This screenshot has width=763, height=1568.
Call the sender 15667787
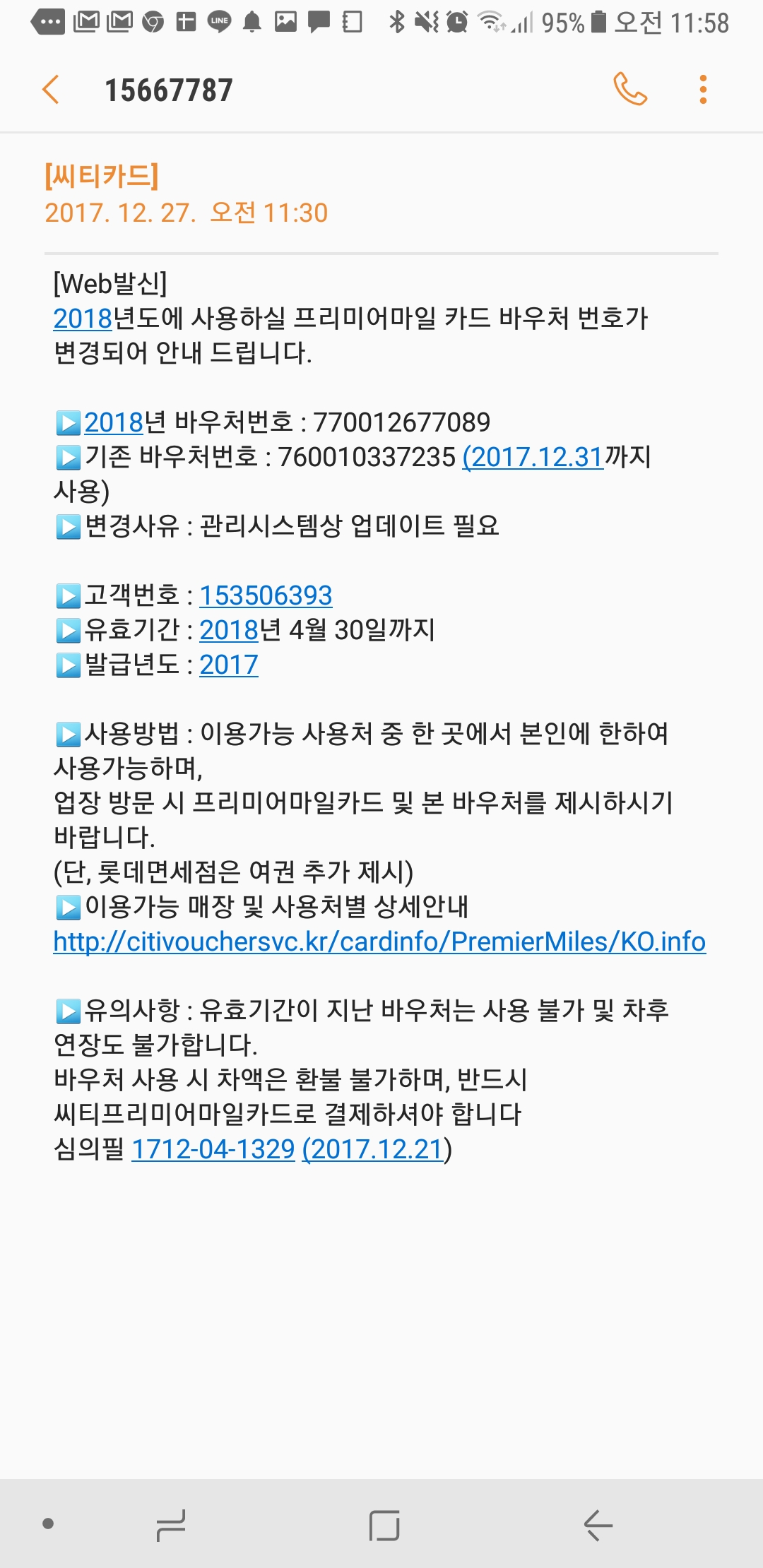629,90
